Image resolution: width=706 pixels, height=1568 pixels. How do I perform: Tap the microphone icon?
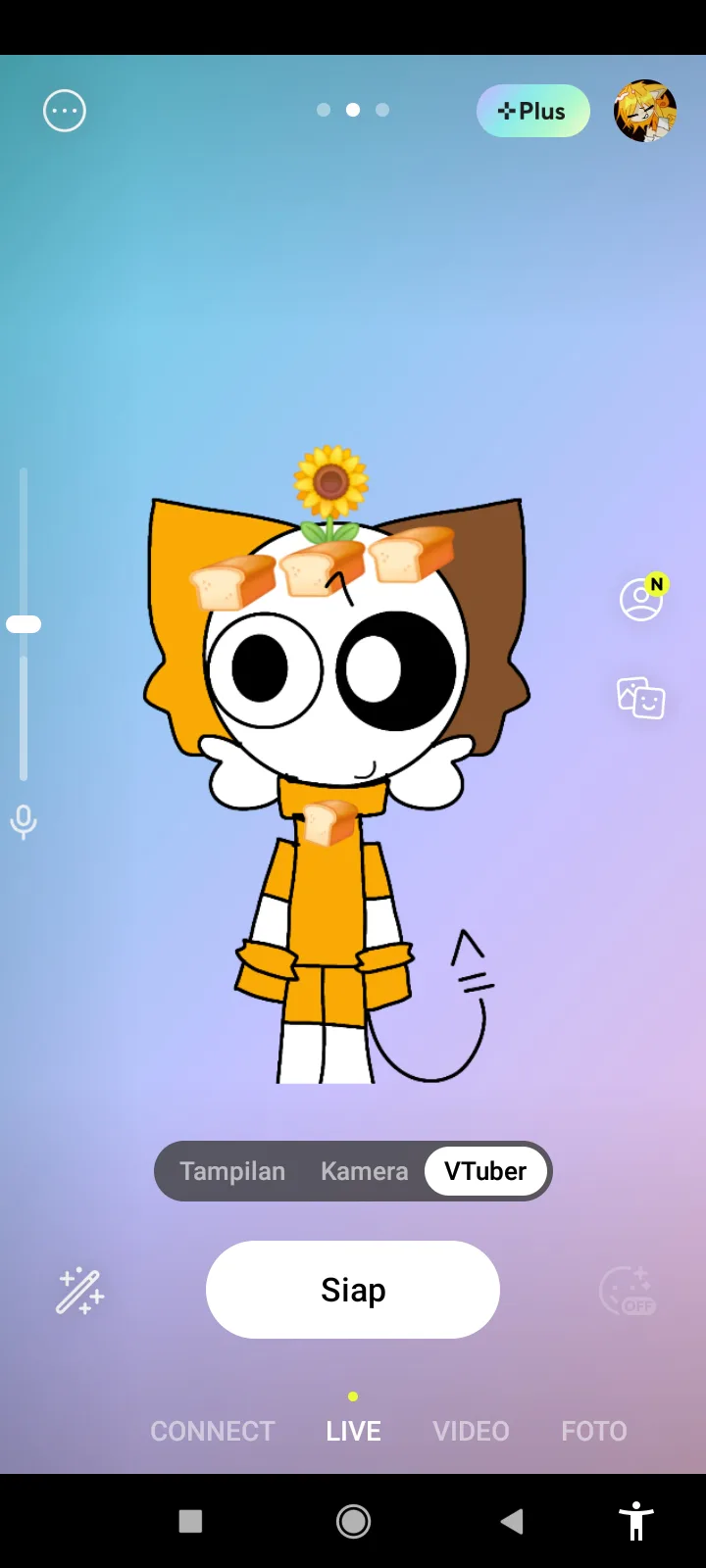pos(24,821)
